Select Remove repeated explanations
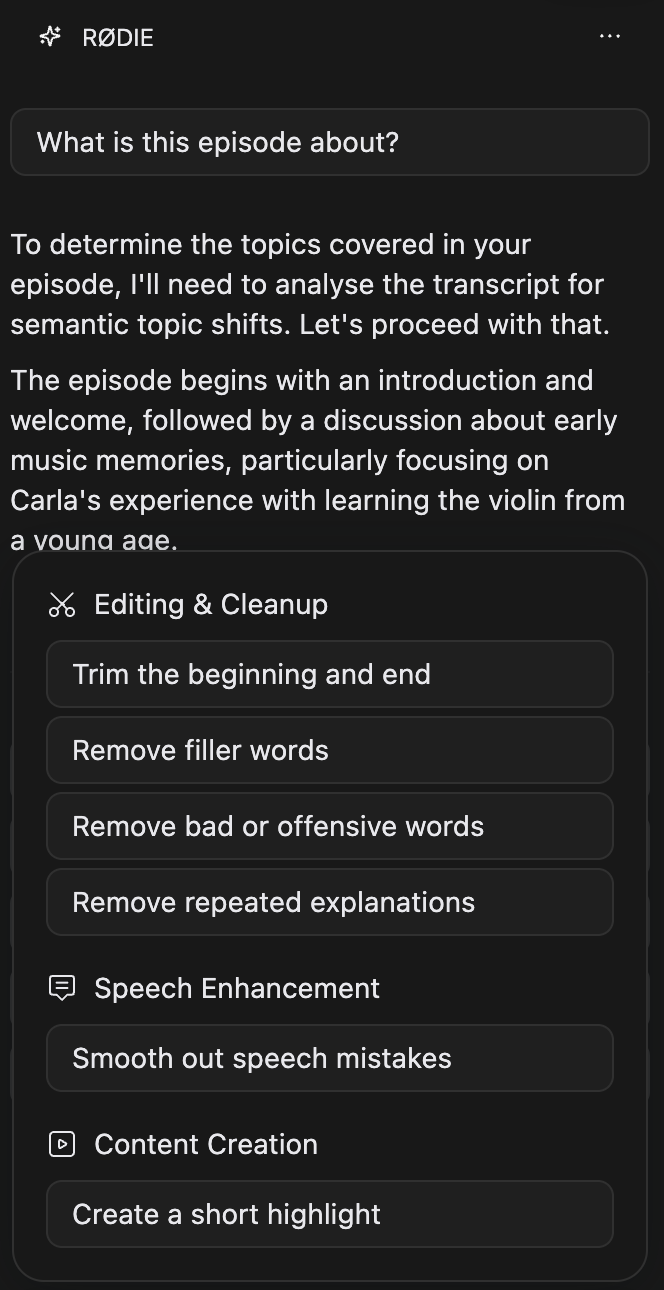664x1290 pixels. (330, 902)
